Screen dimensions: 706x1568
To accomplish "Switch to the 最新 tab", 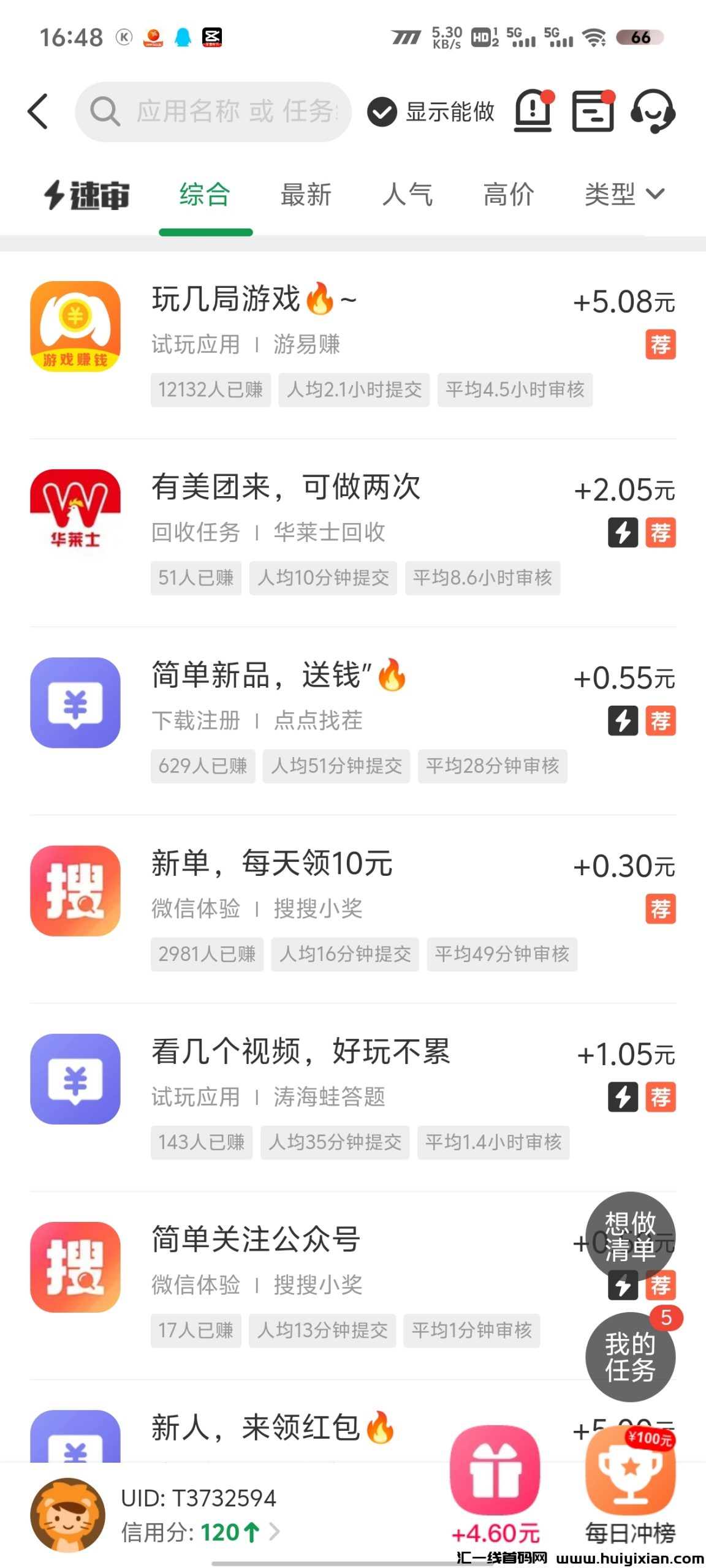I will pyautogui.click(x=306, y=195).
